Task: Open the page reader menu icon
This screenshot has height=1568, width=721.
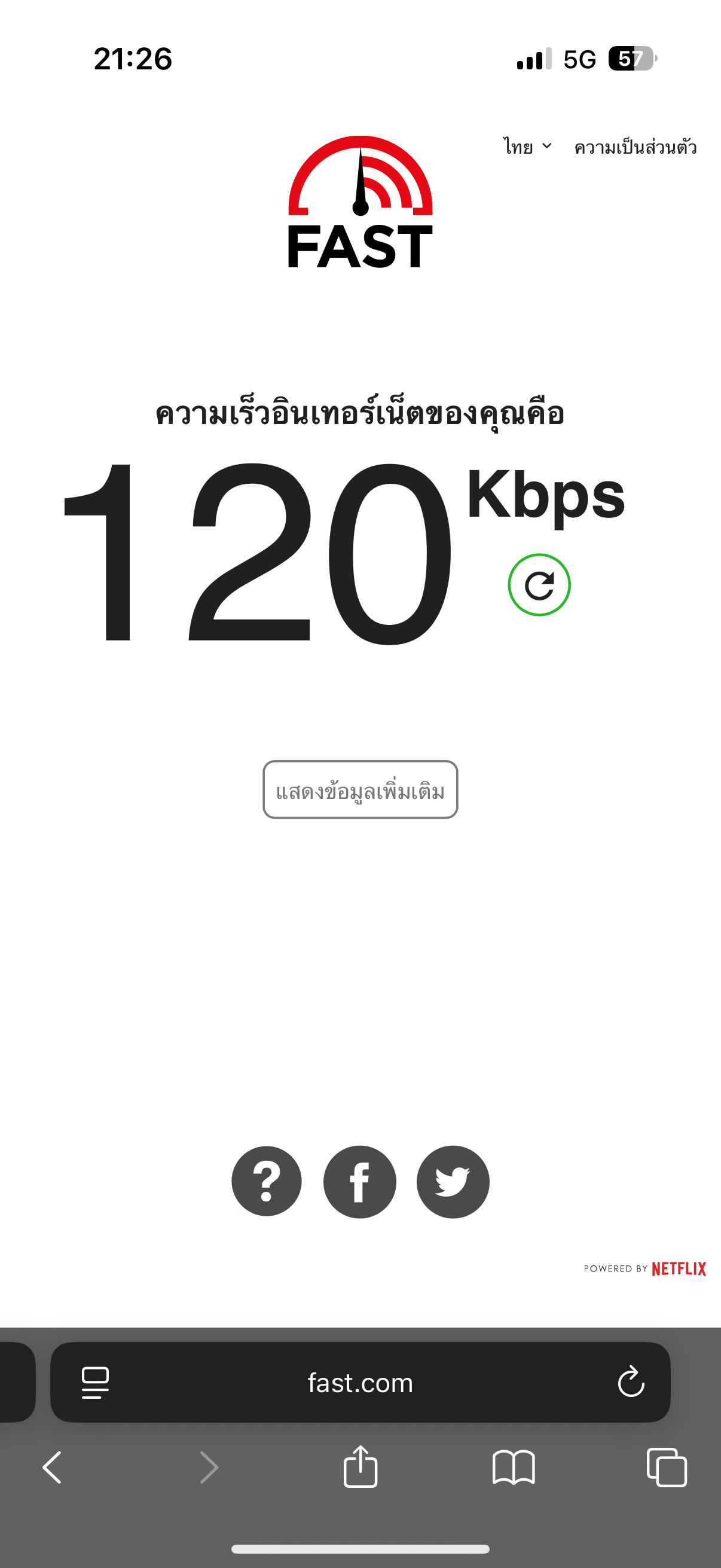Action: click(x=96, y=1383)
